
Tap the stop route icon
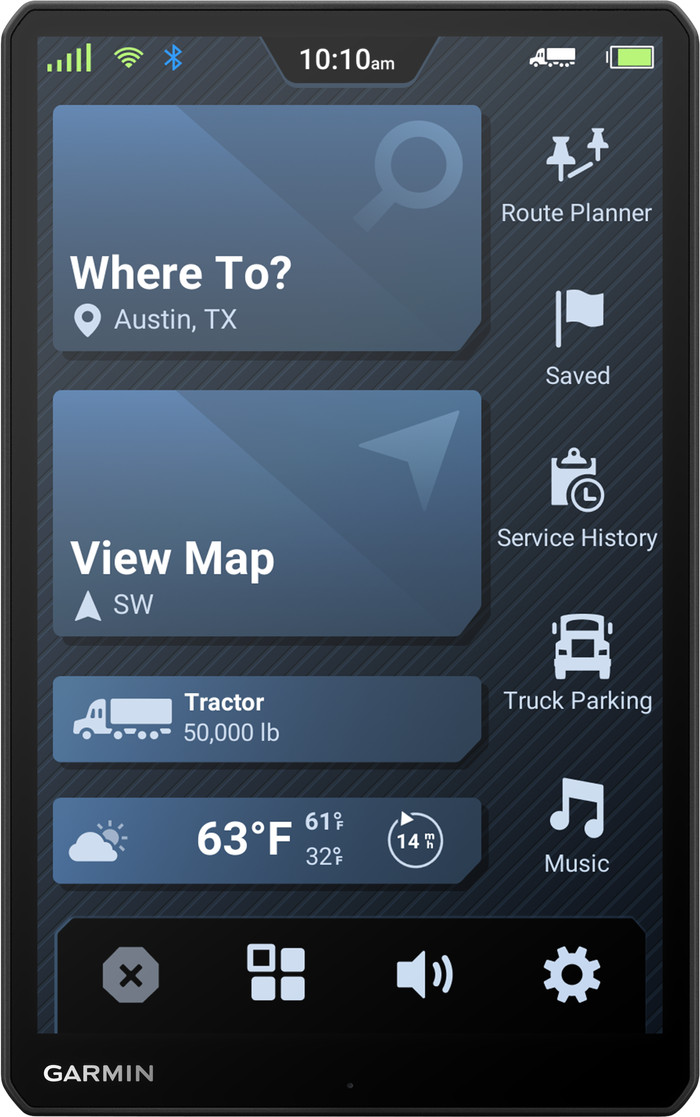131,975
